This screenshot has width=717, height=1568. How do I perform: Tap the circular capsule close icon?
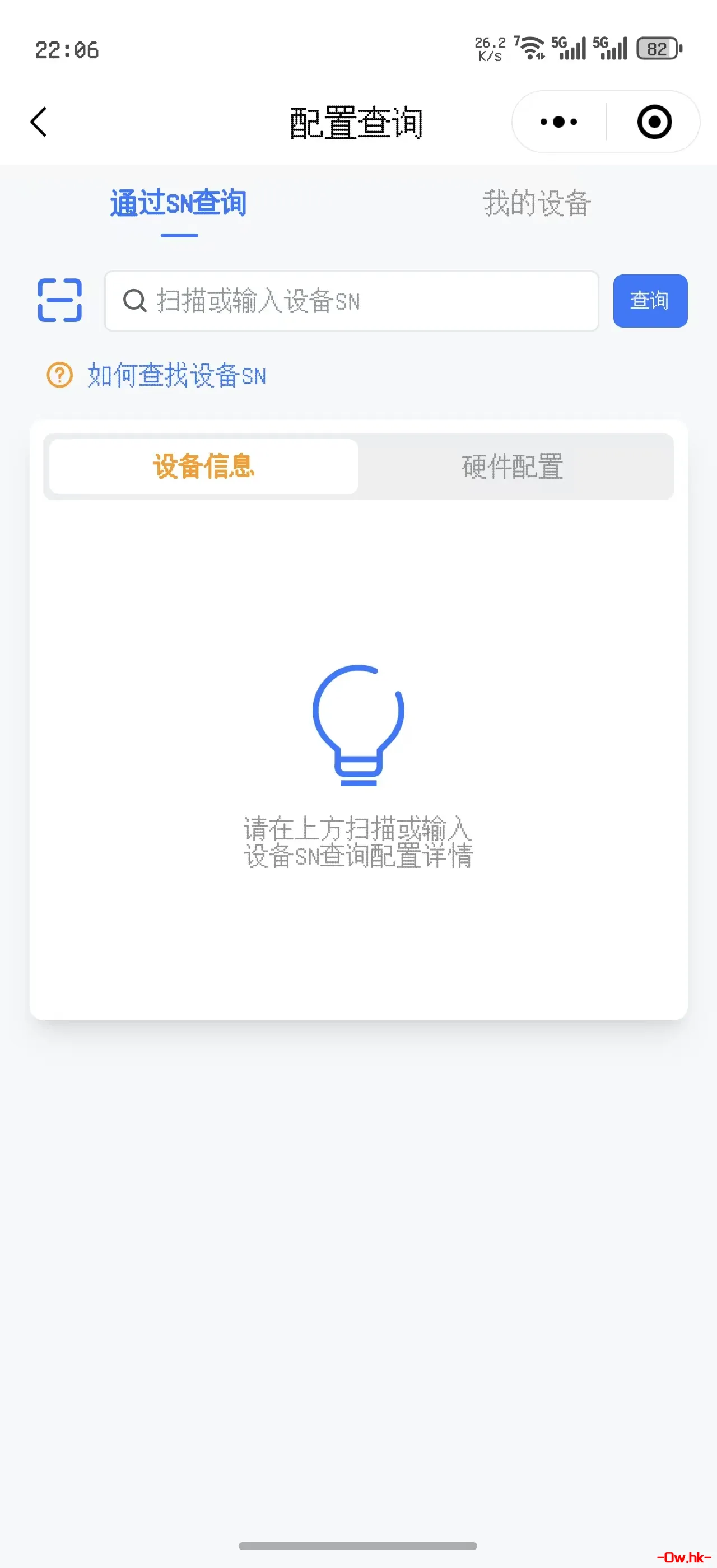653,122
